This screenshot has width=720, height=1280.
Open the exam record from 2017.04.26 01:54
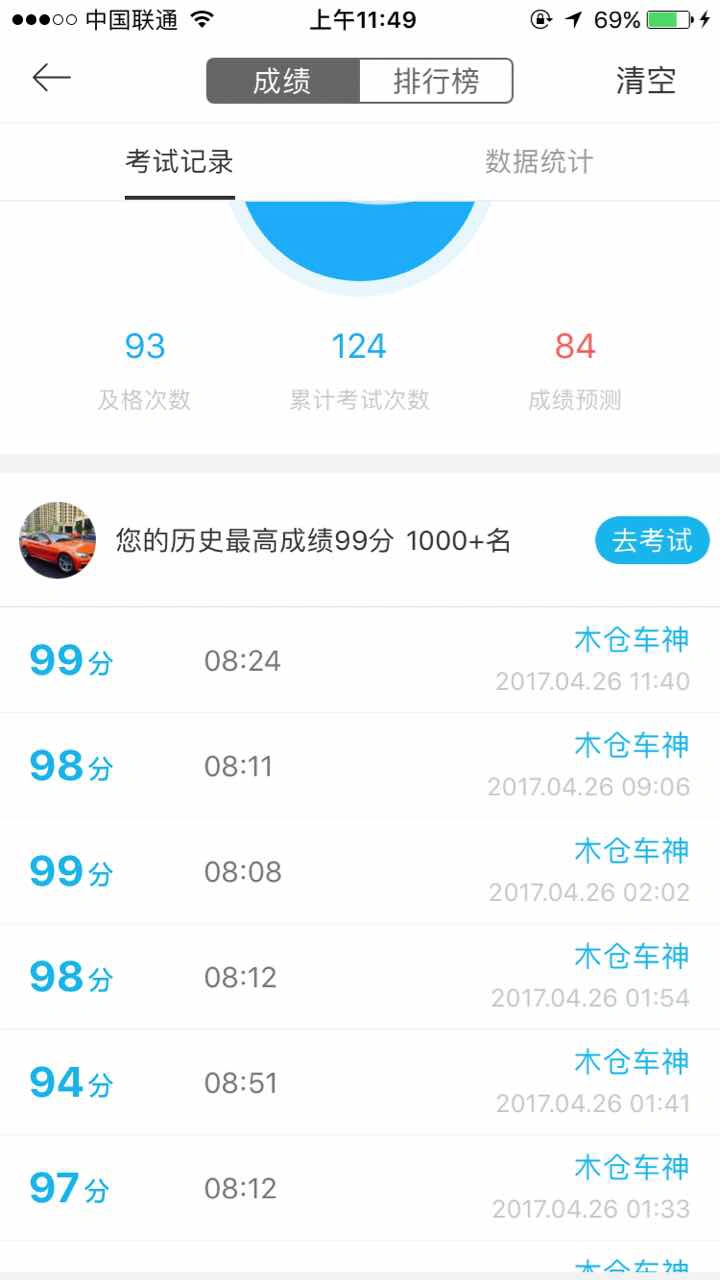tap(360, 977)
